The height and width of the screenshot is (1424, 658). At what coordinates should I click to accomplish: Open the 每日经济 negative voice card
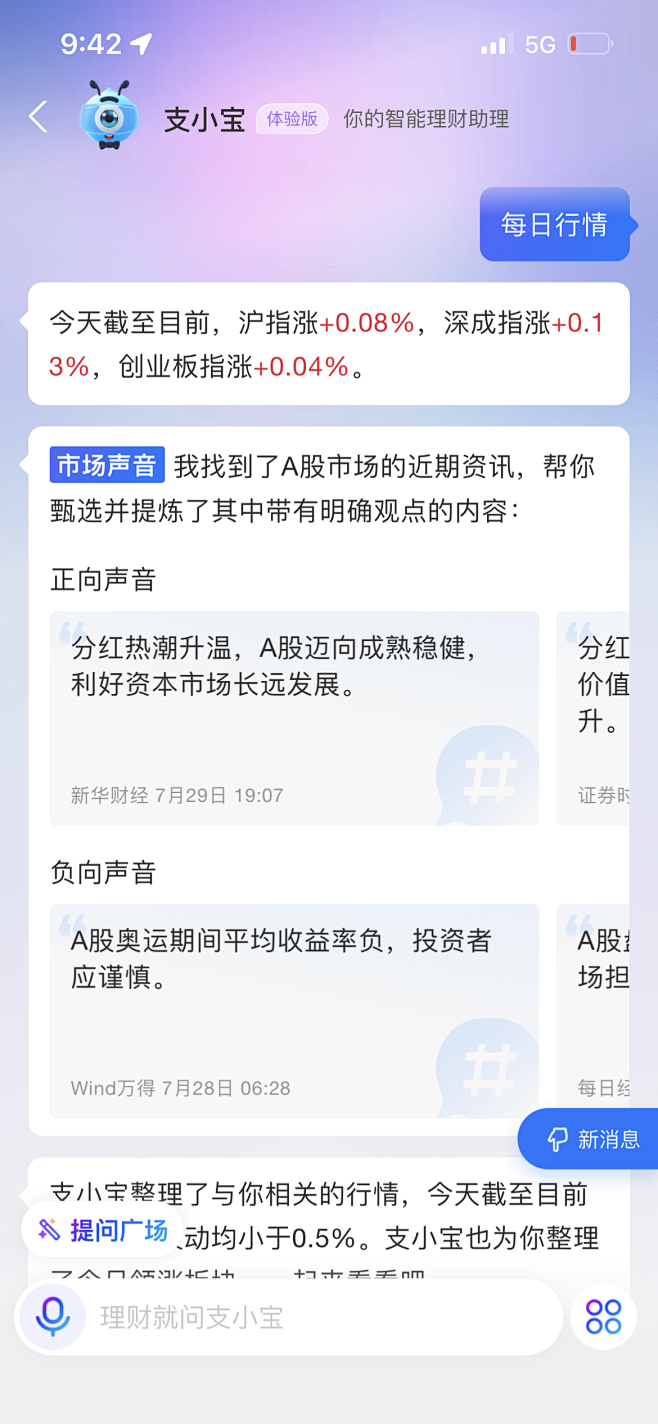[x=594, y=1010]
